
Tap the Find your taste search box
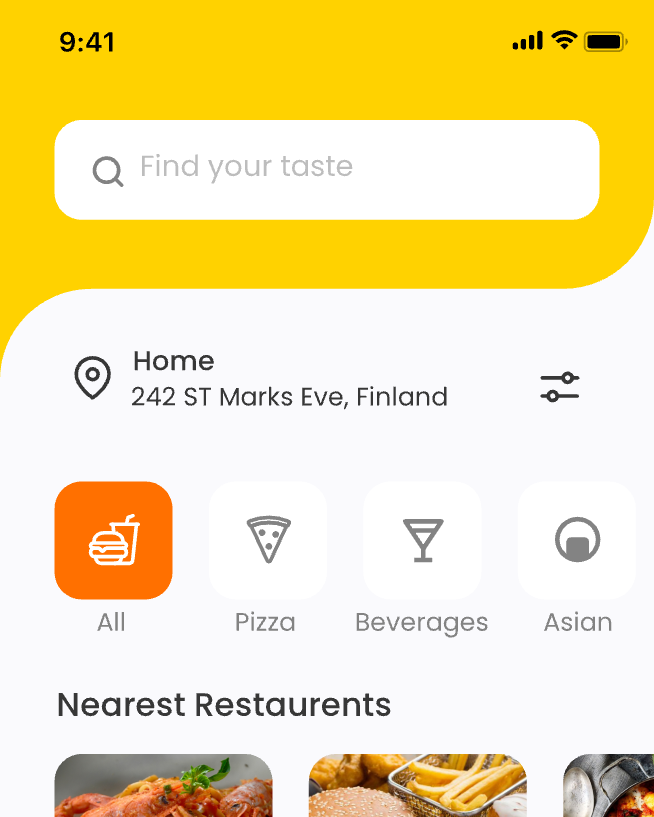point(326,169)
